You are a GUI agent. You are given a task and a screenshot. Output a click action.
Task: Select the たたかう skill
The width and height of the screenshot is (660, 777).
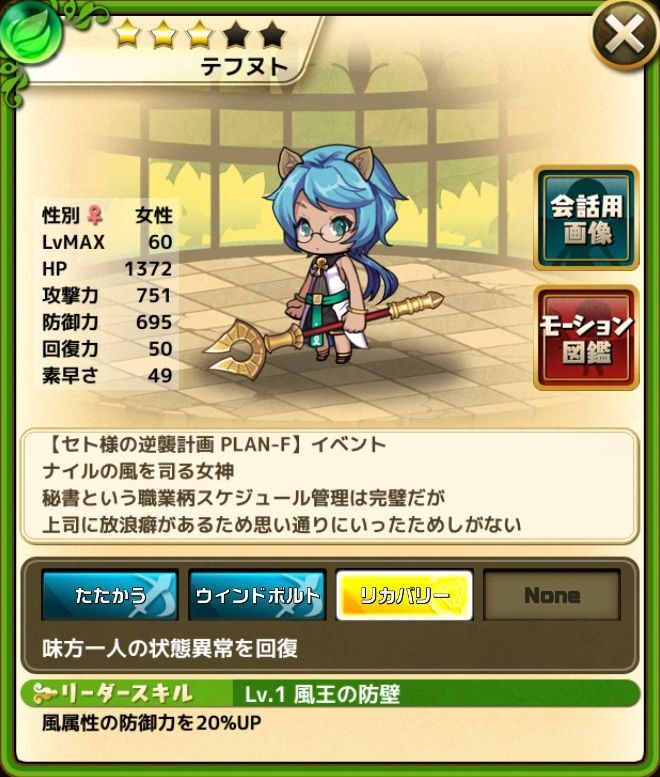click(110, 596)
